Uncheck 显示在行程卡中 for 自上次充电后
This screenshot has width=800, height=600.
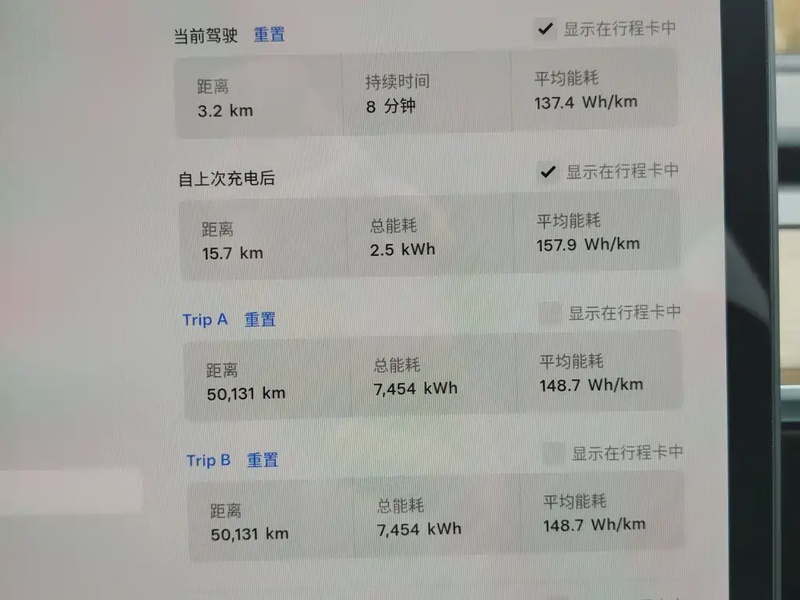(x=547, y=172)
